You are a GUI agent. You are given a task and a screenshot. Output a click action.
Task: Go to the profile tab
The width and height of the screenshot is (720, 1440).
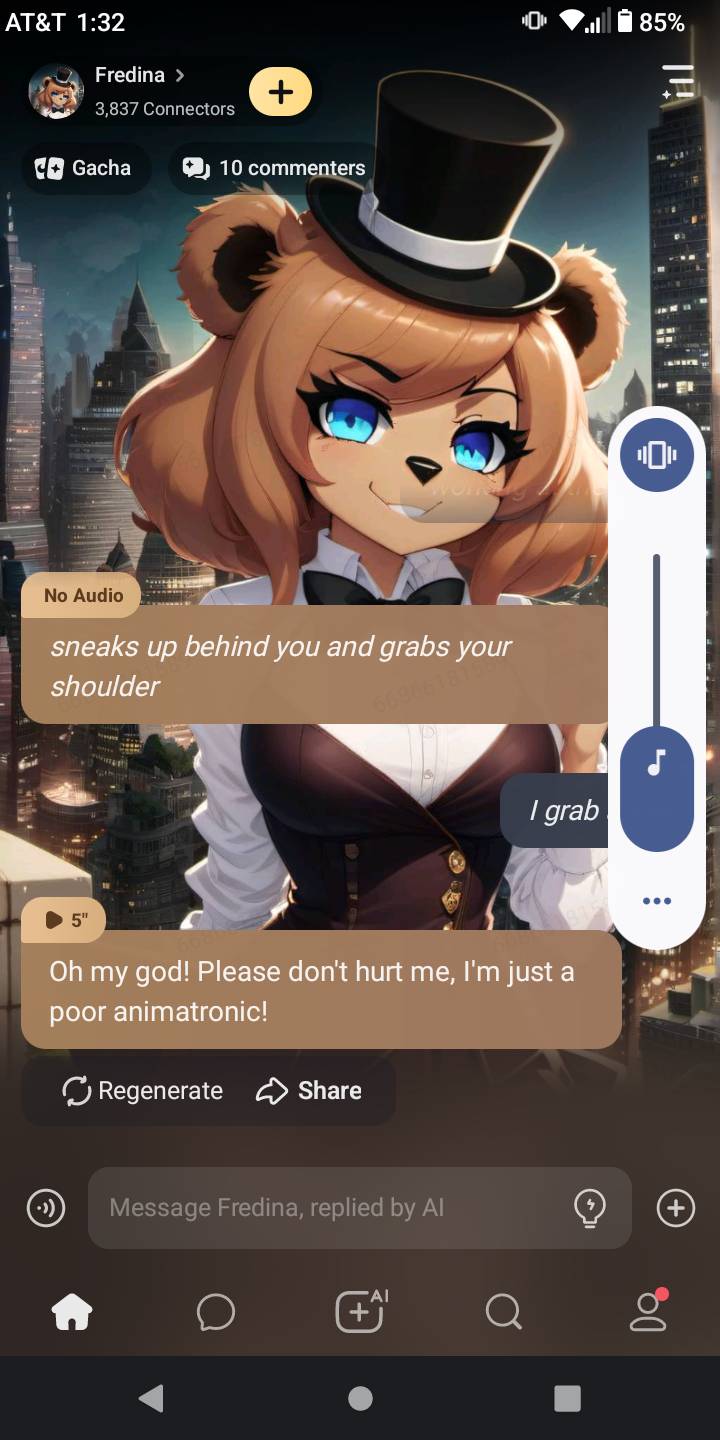(647, 1311)
